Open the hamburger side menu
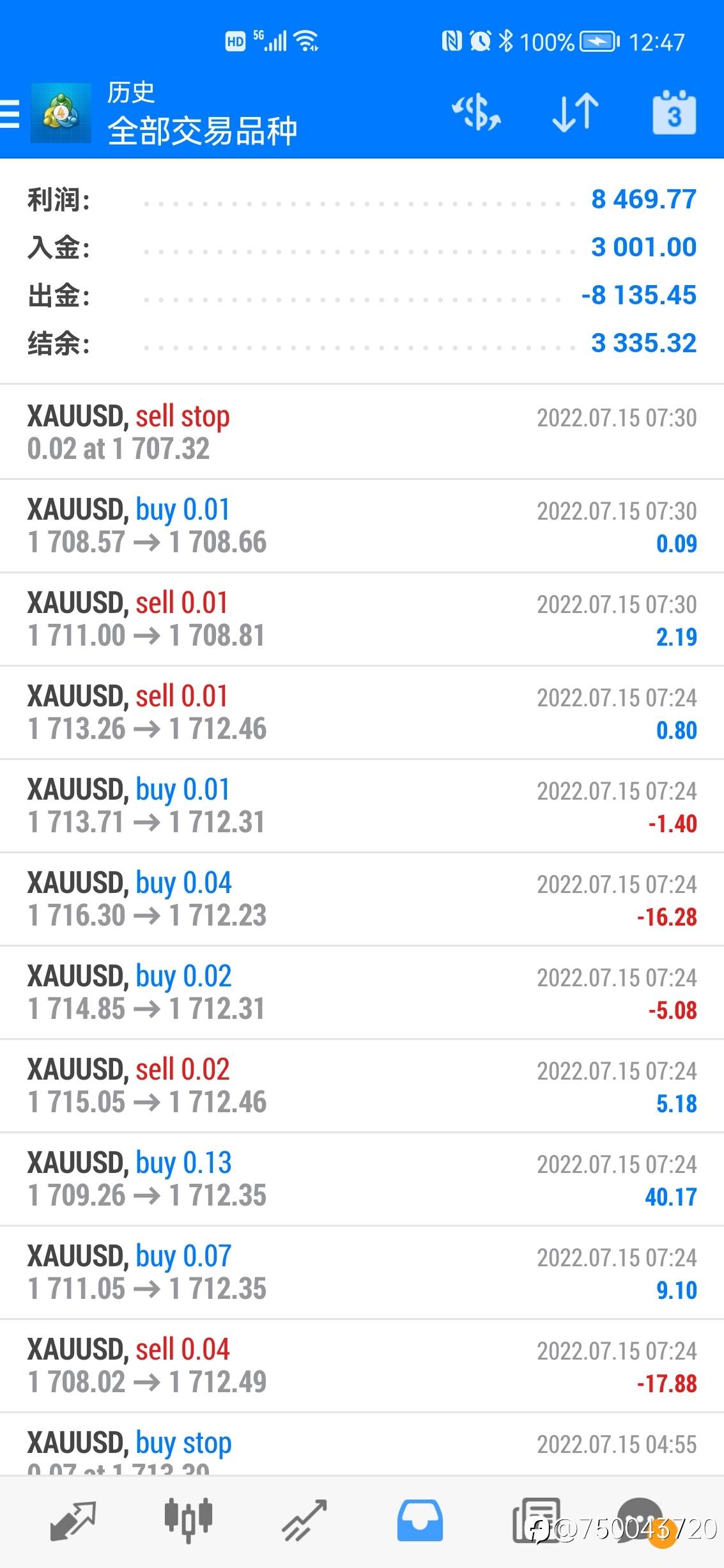The height and width of the screenshot is (1568, 724). (x=10, y=115)
